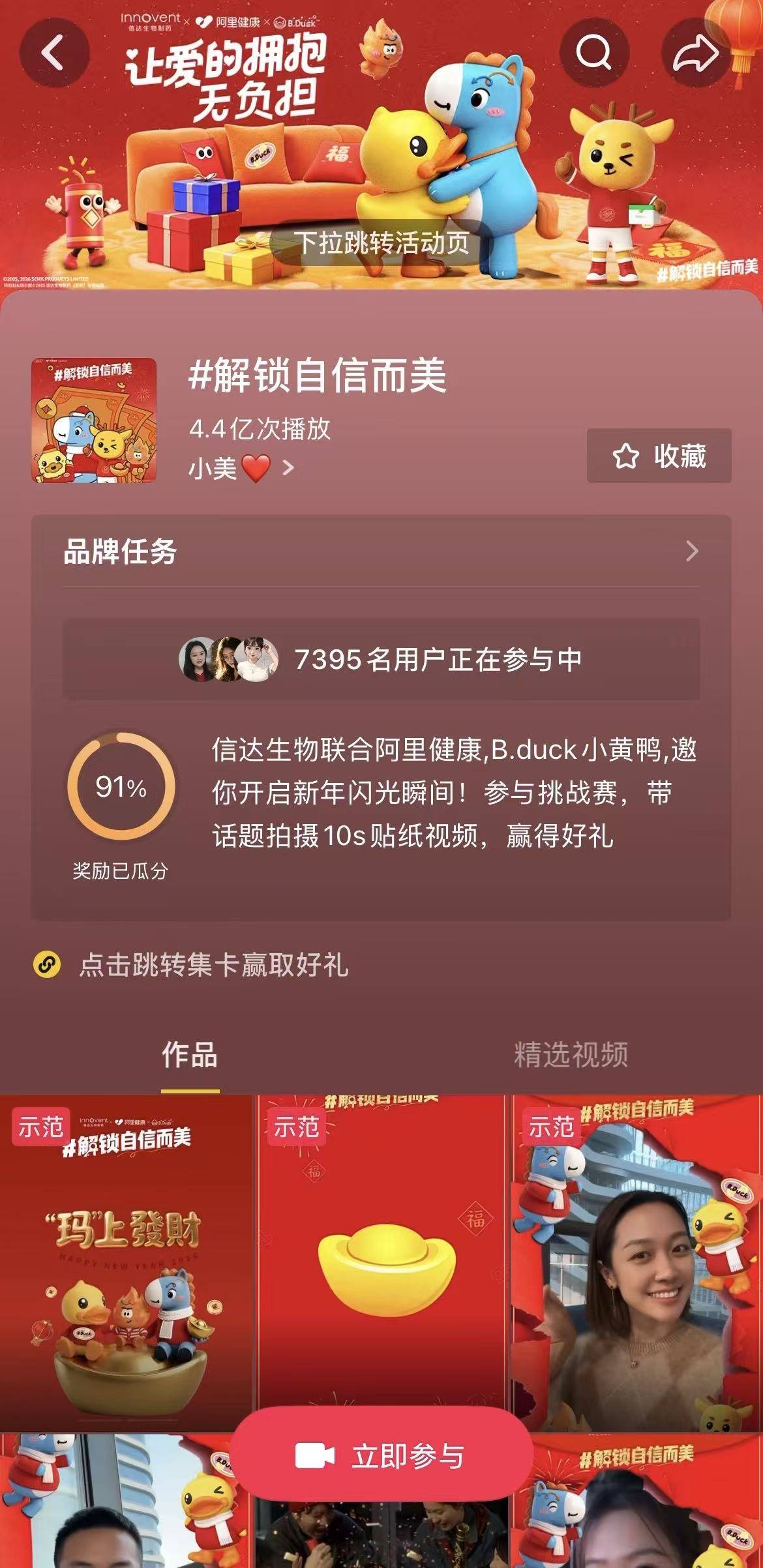Share this hashtag challenge page

(x=695, y=52)
